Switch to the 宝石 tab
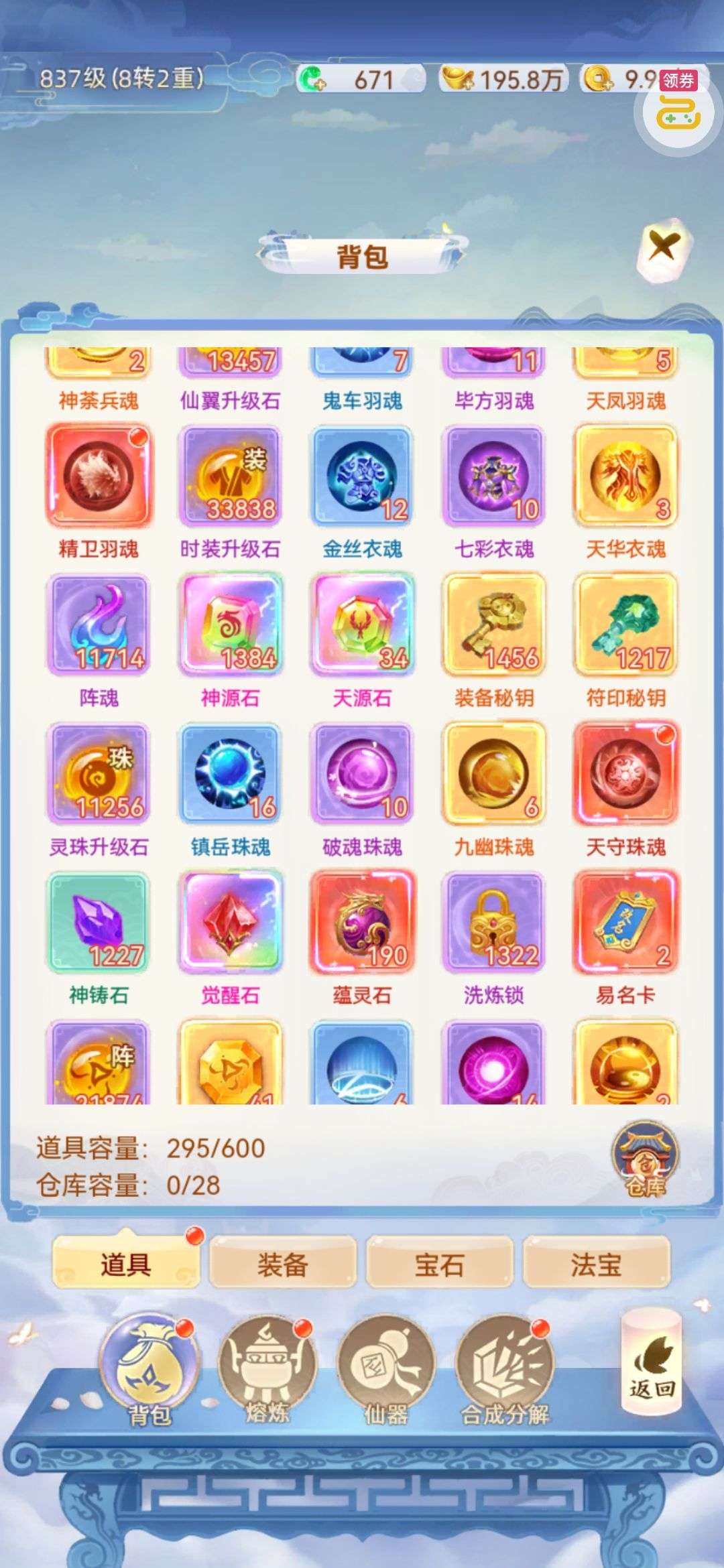The width and height of the screenshot is (724, 1568). coord(439,1264)
